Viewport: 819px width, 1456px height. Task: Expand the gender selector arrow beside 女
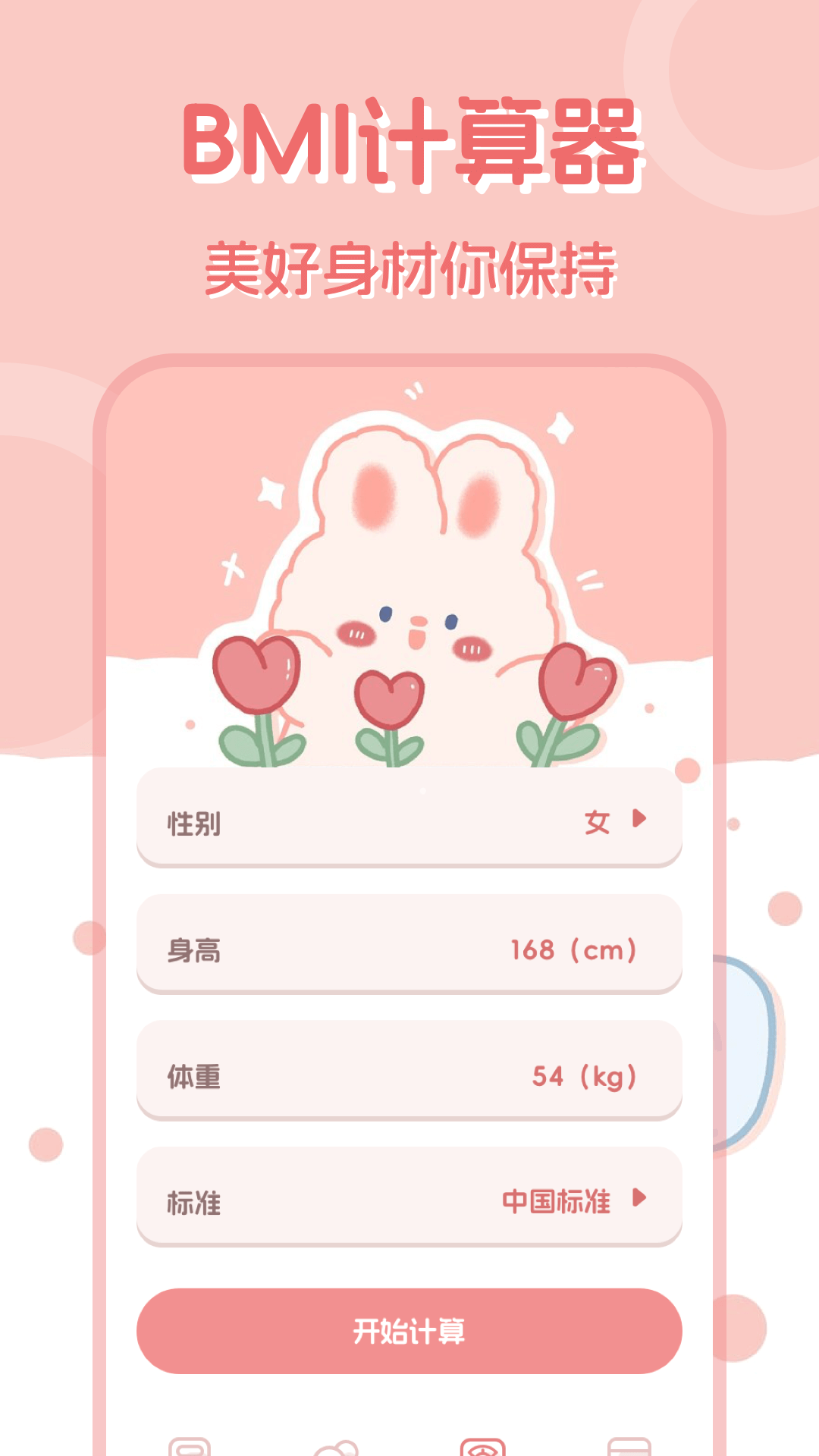(x=641, y=819)
